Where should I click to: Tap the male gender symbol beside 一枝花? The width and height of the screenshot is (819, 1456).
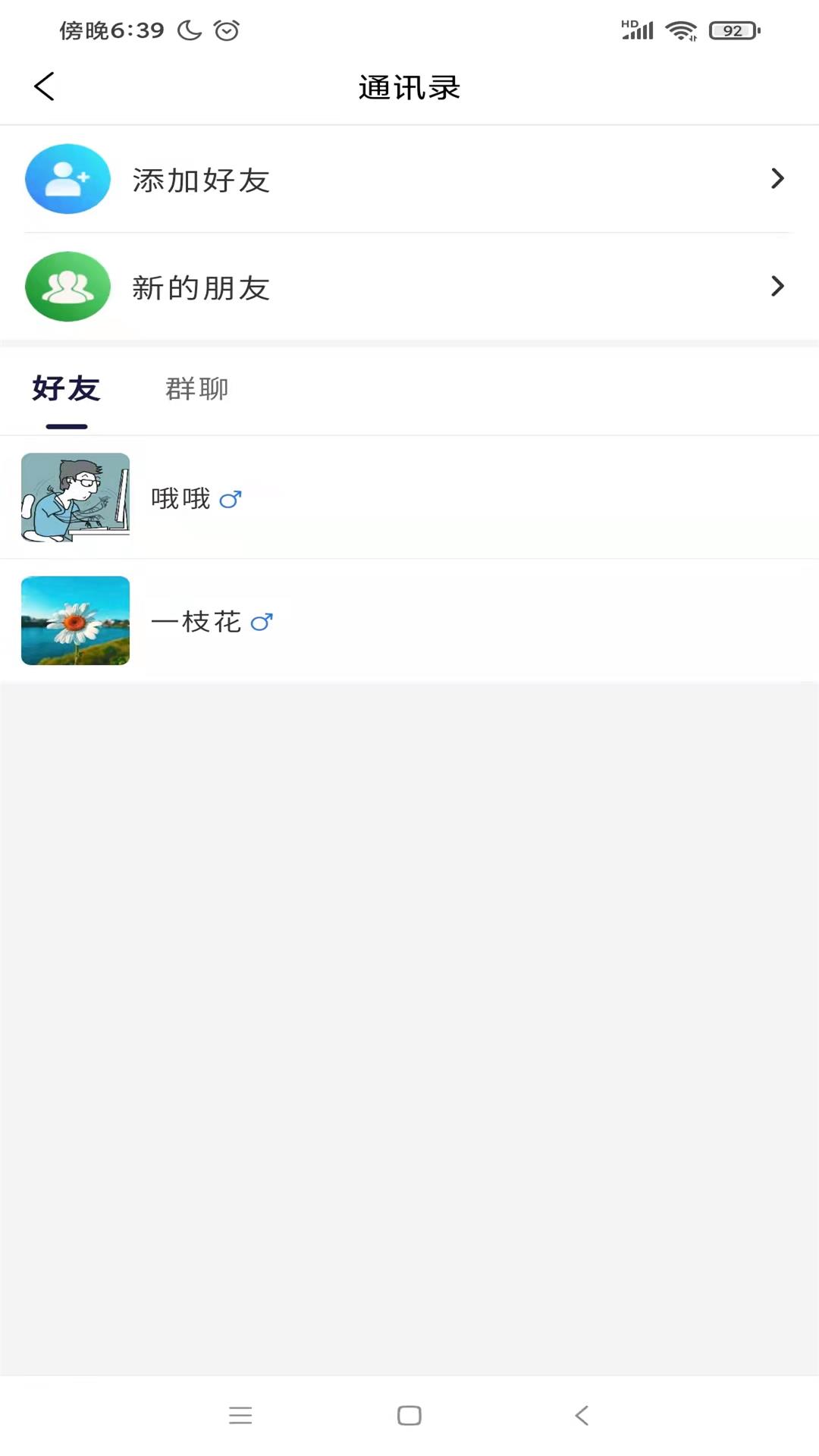coord(263,621)
